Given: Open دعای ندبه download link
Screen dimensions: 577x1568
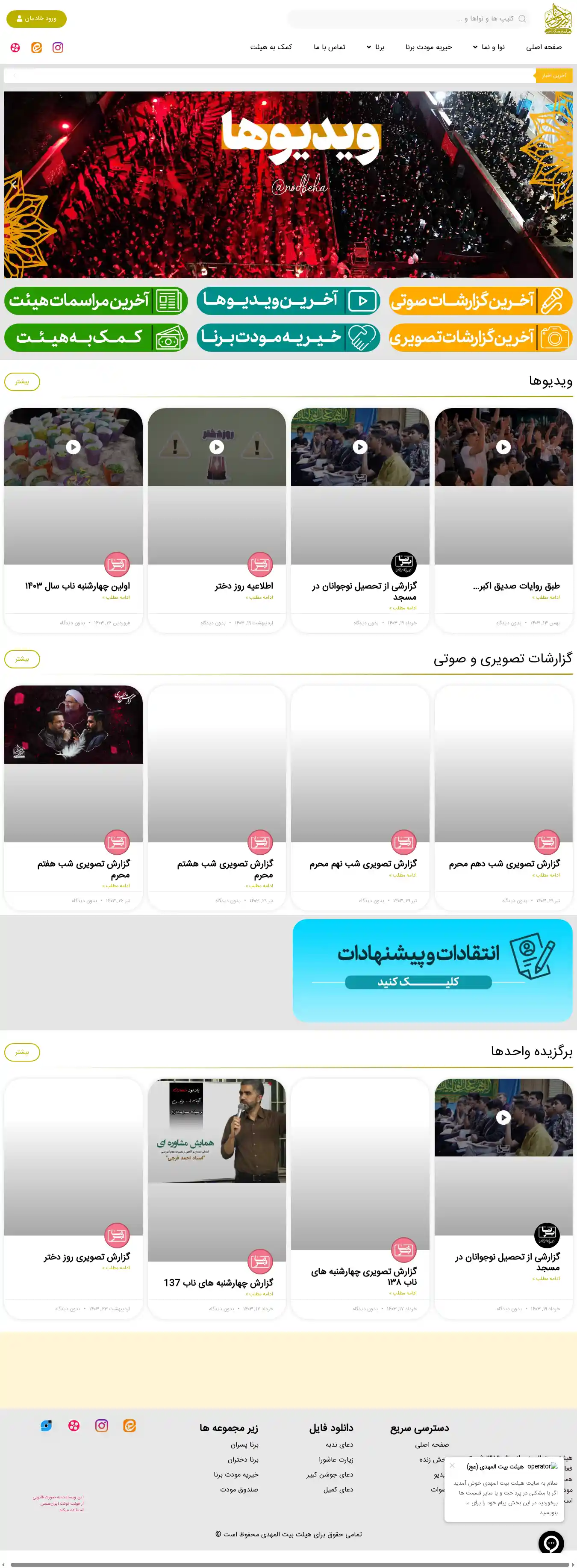Looking at the screenshot, I should (339, 1444).
